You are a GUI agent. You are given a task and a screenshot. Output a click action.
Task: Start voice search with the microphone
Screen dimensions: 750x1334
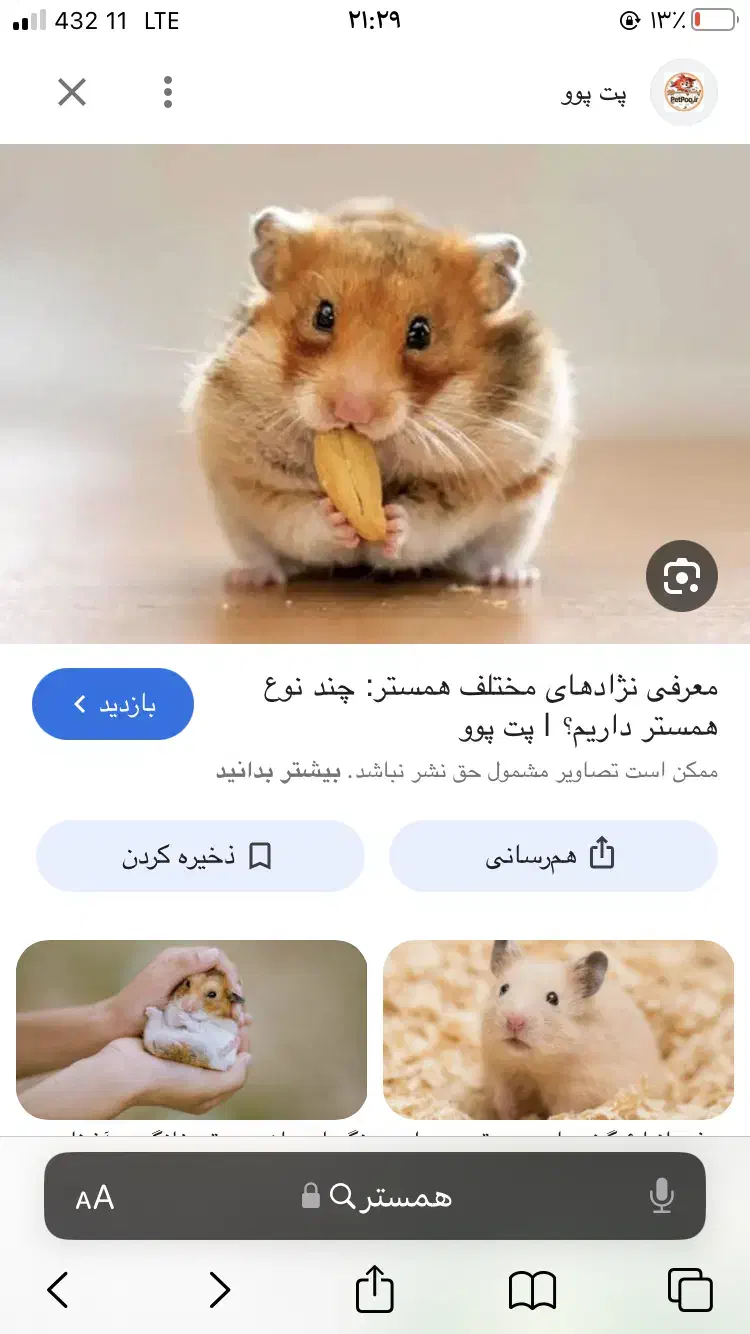point(661,1196)
